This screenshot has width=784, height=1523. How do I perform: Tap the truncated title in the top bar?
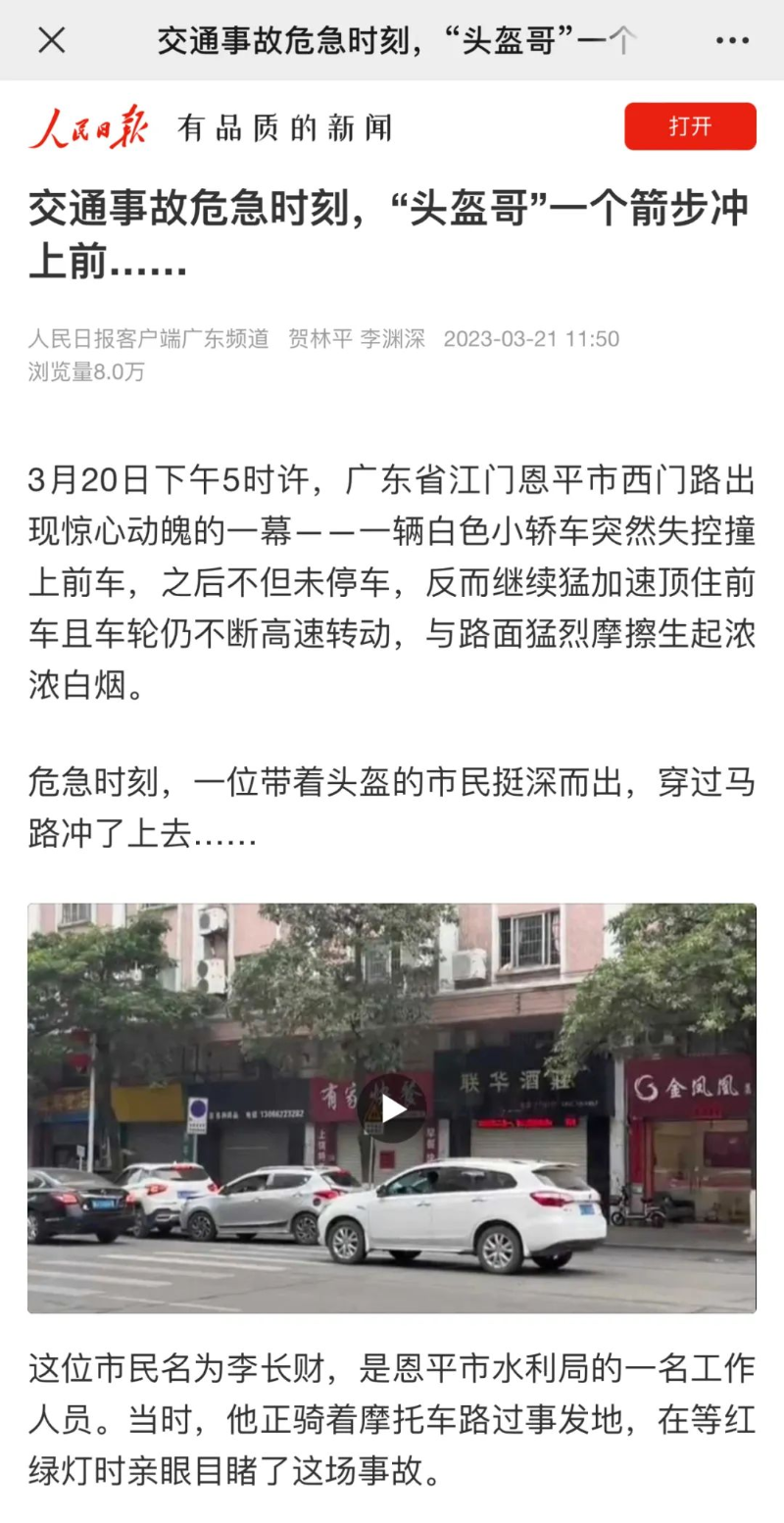392,40
